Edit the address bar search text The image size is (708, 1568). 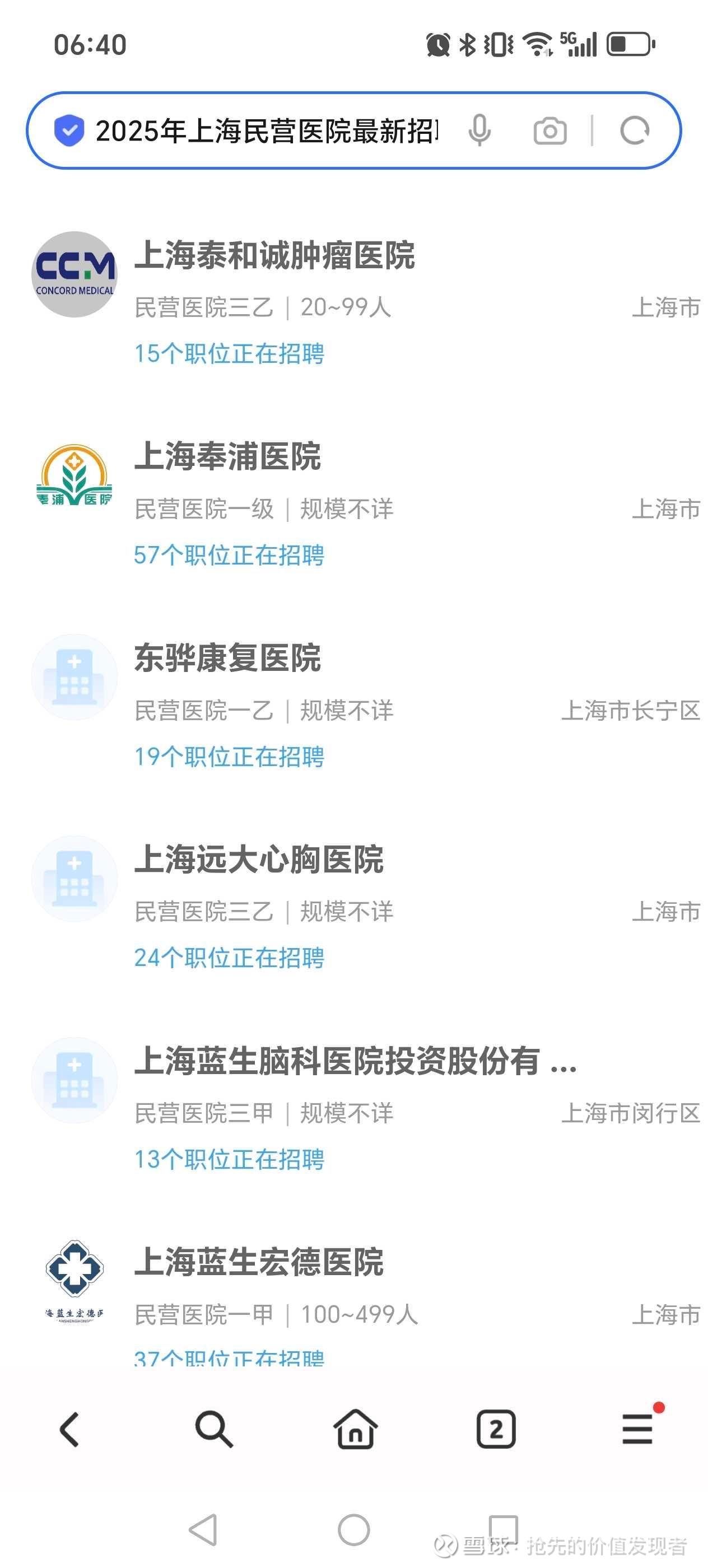pos(266,131)
